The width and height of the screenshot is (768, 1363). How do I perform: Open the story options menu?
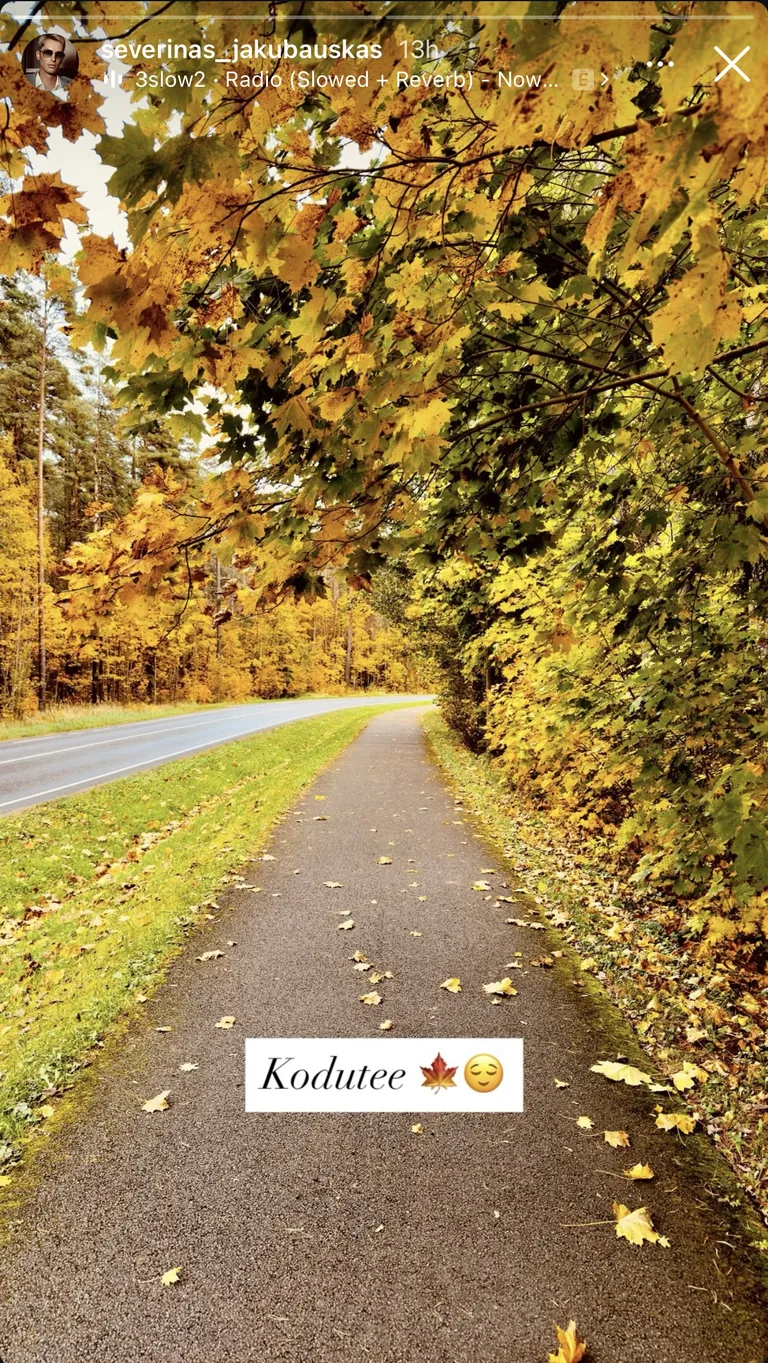pyautogui.click(x=660, y=64)
